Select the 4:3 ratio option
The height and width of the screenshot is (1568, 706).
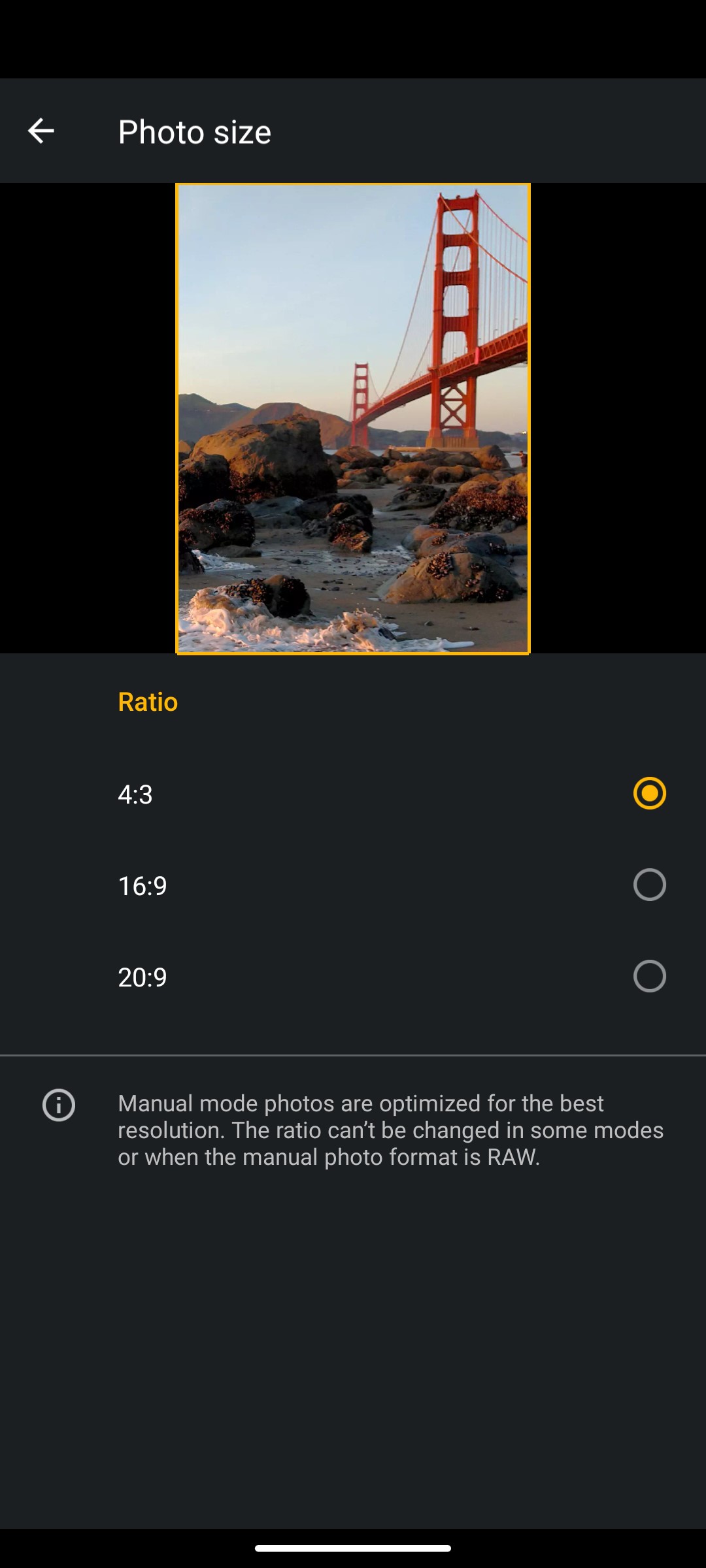(x=353, y=794)
